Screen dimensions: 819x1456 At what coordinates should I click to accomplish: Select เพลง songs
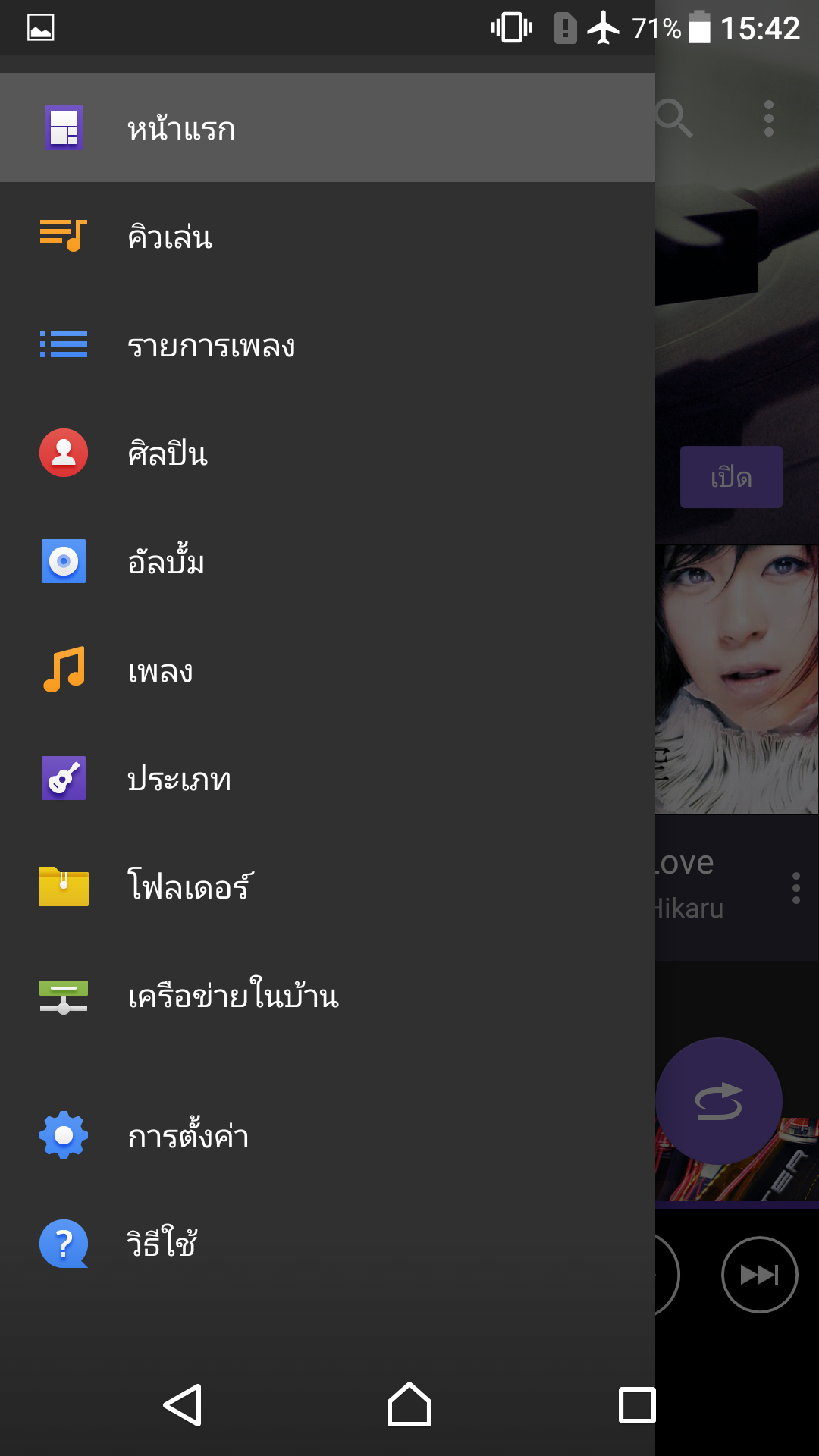point(326,670)
